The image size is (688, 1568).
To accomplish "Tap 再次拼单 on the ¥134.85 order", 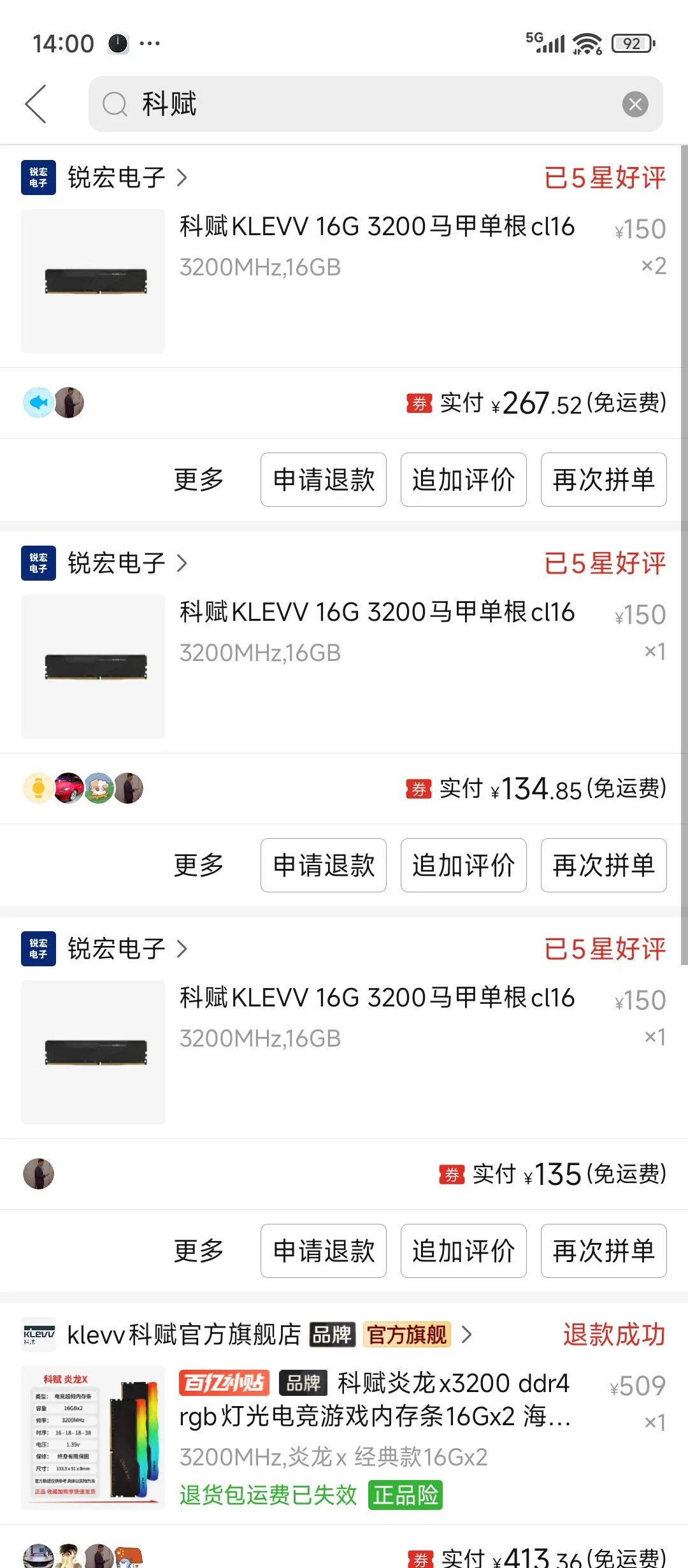I will click(x=603, y=866).
